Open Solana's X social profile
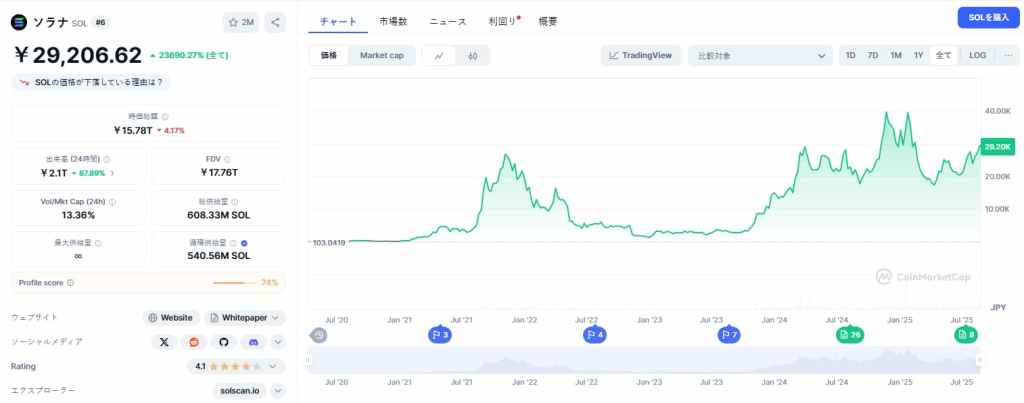The height and width of the screenshot is (403, 1024). (x=165, y=342)
